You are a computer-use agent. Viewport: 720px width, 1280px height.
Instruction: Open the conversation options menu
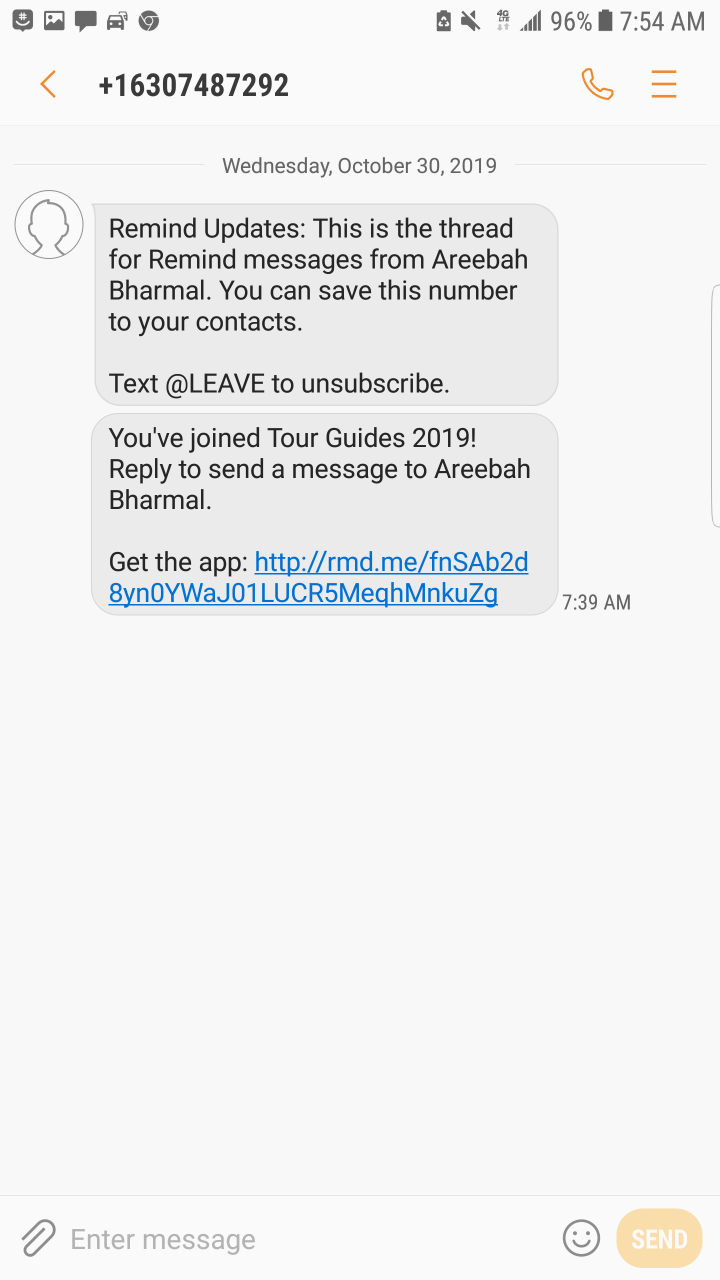click(x=664, y=85)
